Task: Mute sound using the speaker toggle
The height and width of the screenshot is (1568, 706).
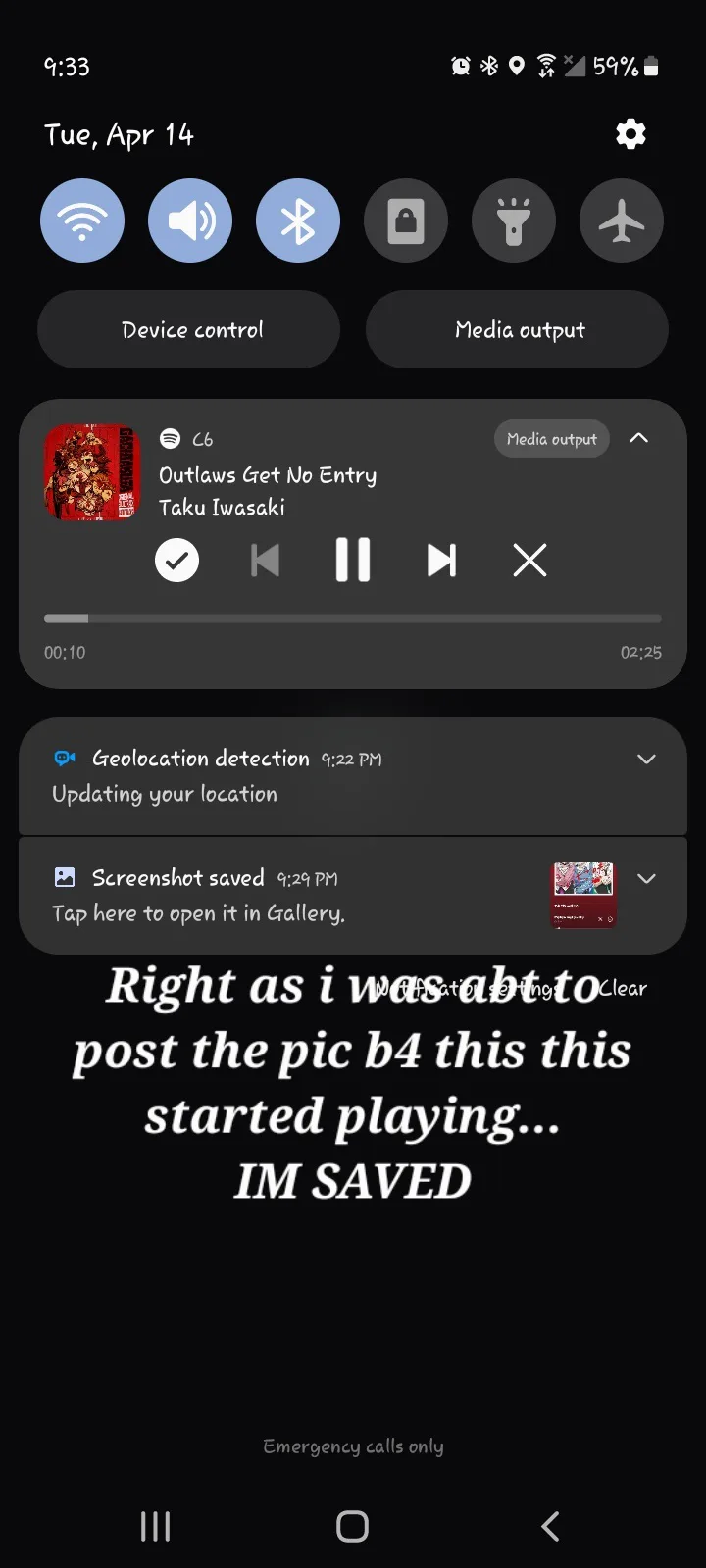Action: click(190, 220)
